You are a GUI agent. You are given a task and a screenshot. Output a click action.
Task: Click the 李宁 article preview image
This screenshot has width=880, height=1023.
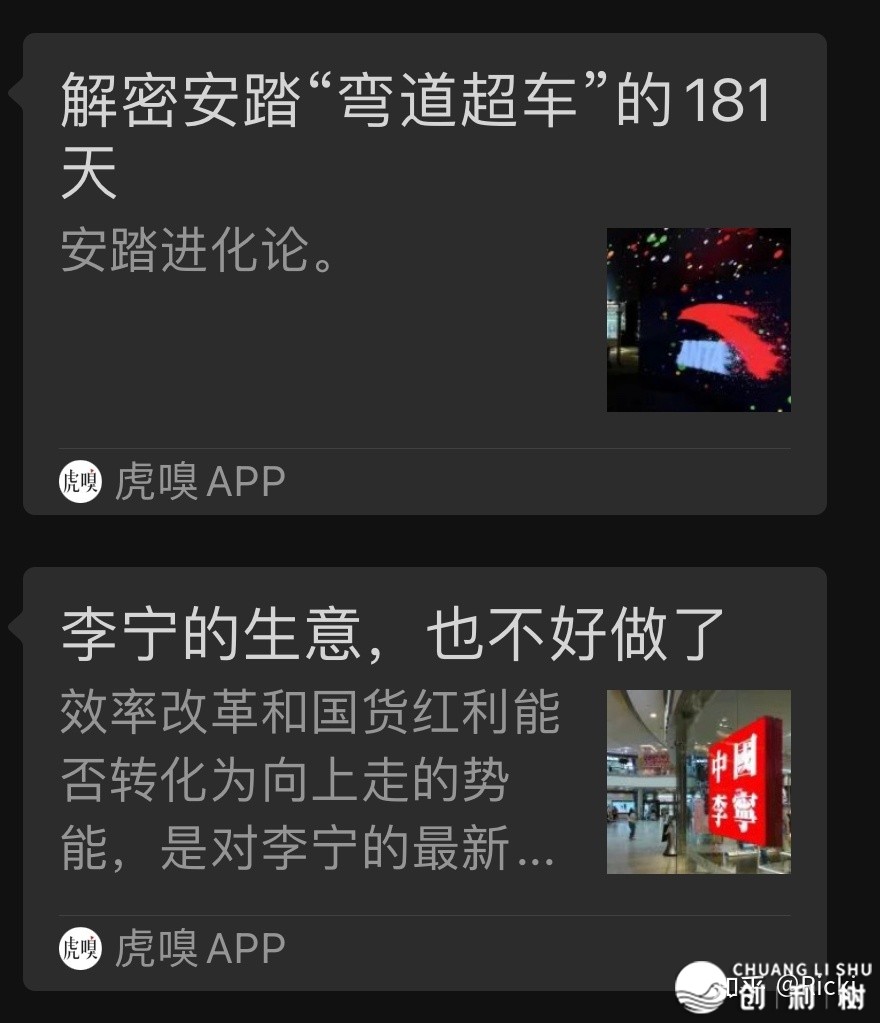point(697,780)
